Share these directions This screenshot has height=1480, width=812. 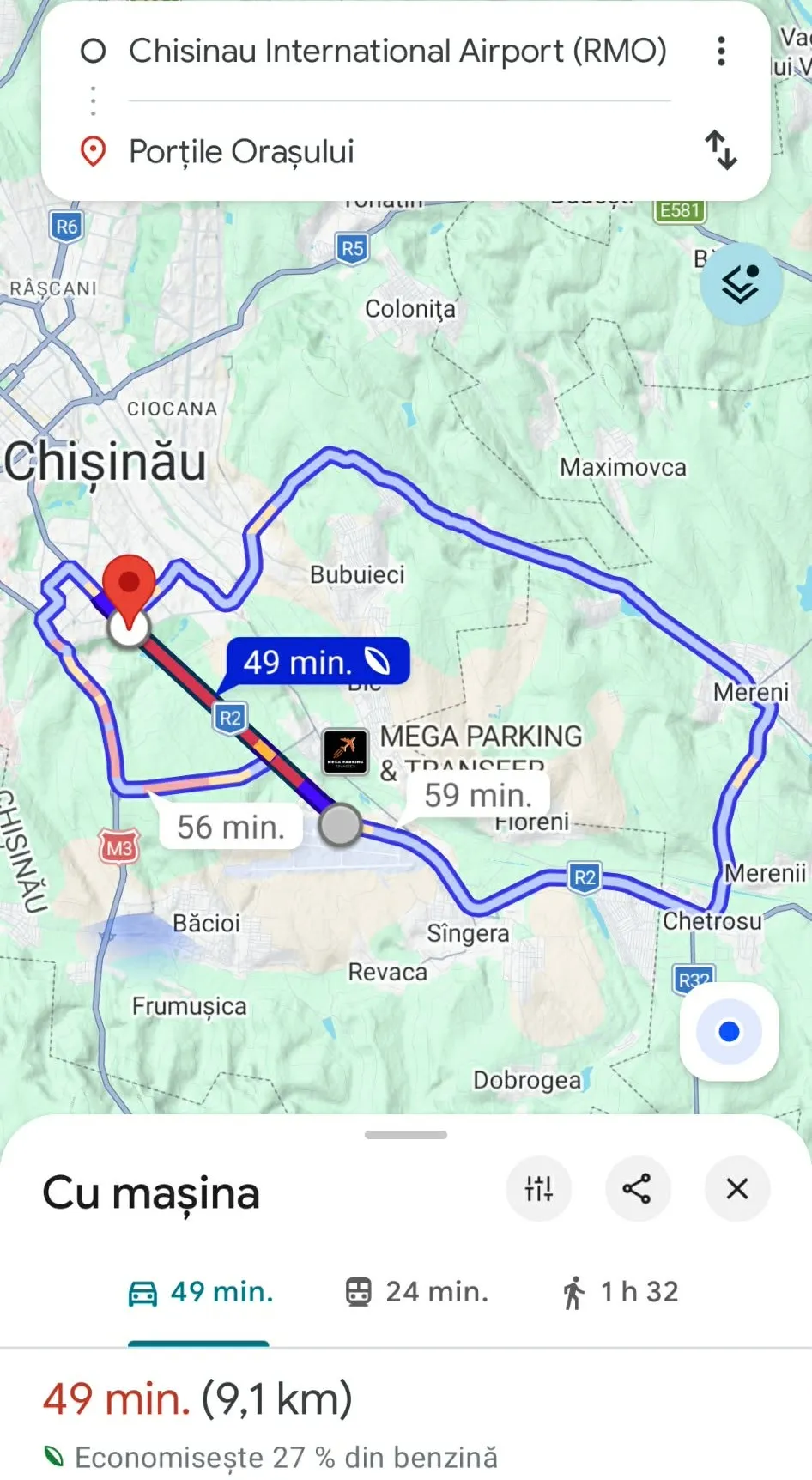click(637, 1189)
